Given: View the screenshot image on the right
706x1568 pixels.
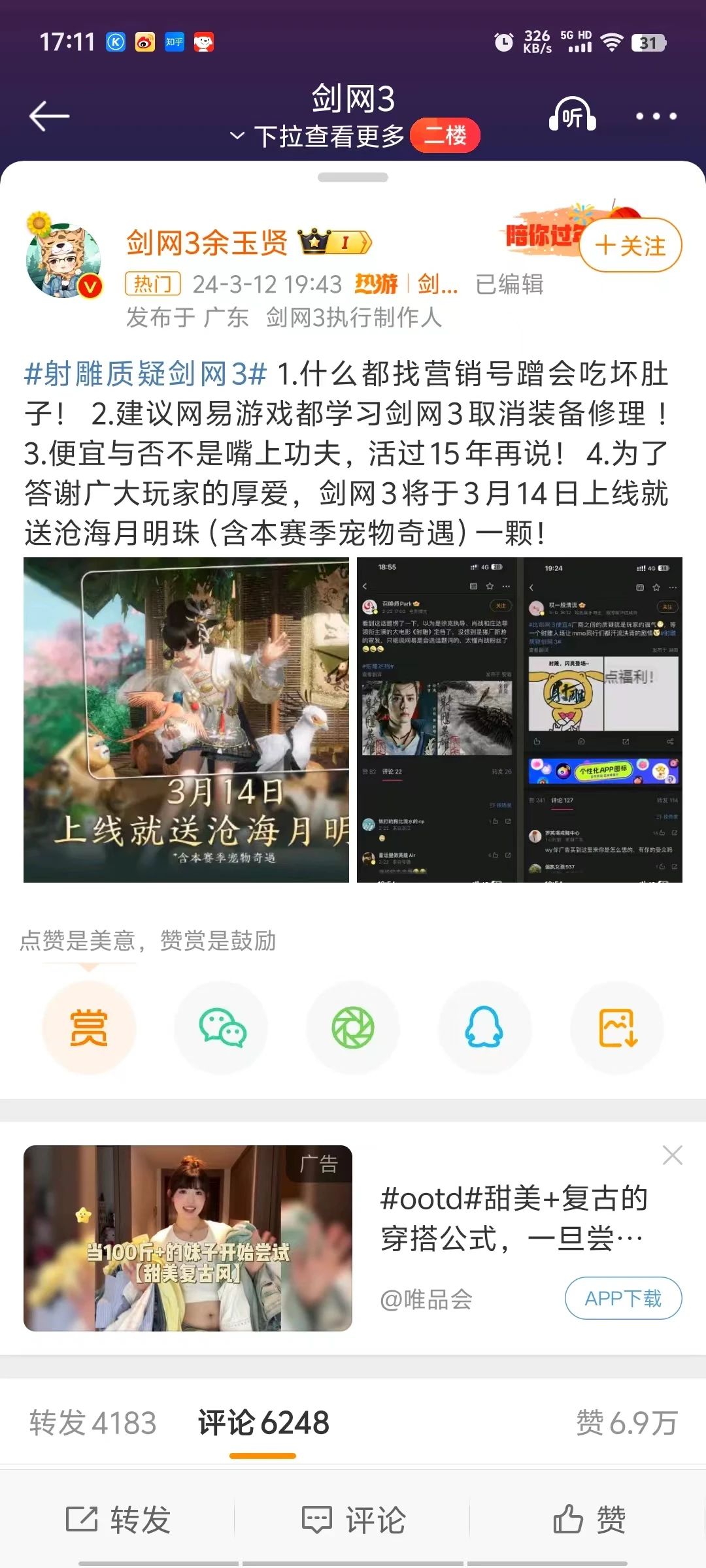Looking at the screenshot, I should coord(520,719).
